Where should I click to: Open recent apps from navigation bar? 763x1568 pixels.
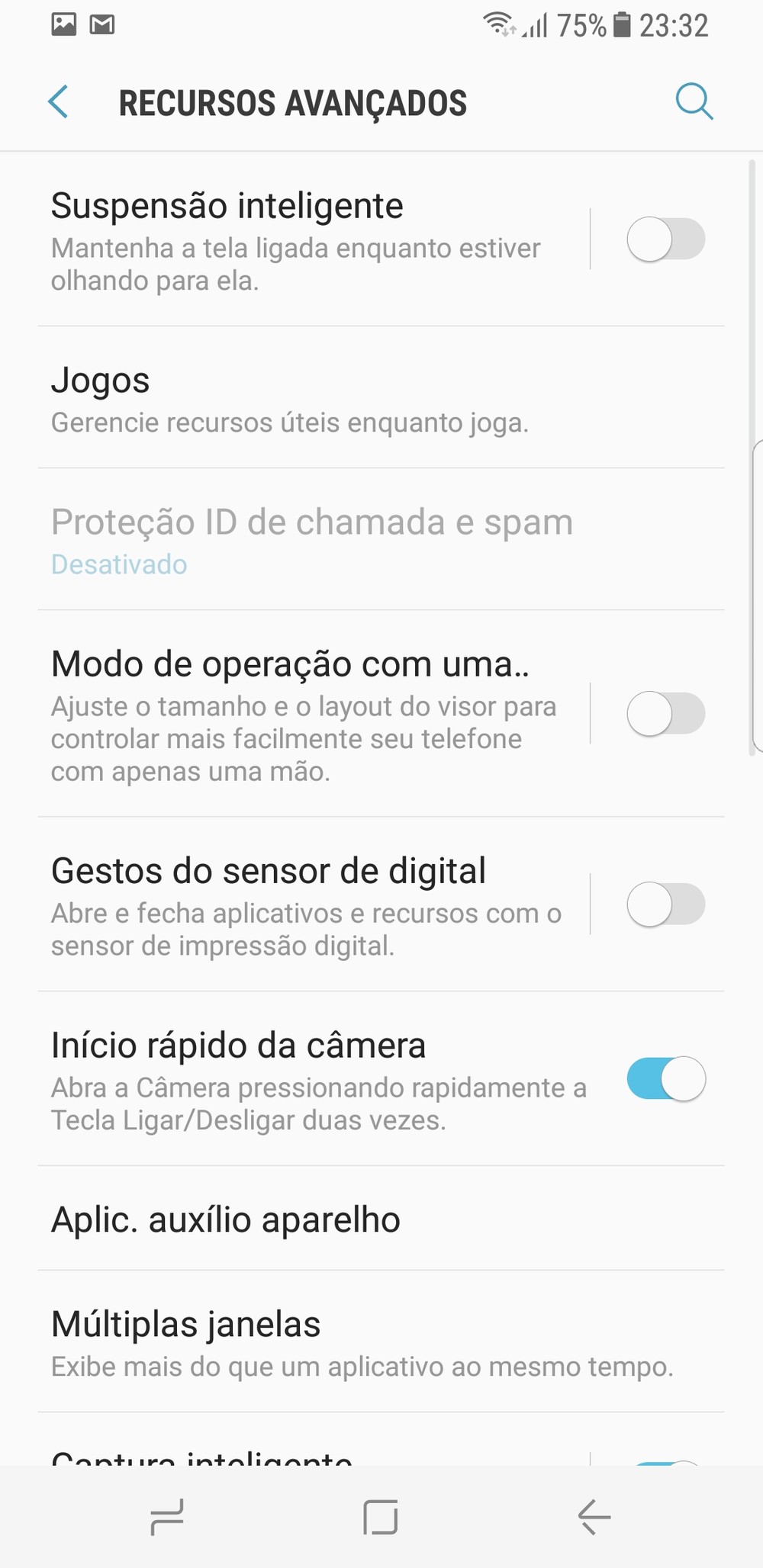click(167, 1516)
